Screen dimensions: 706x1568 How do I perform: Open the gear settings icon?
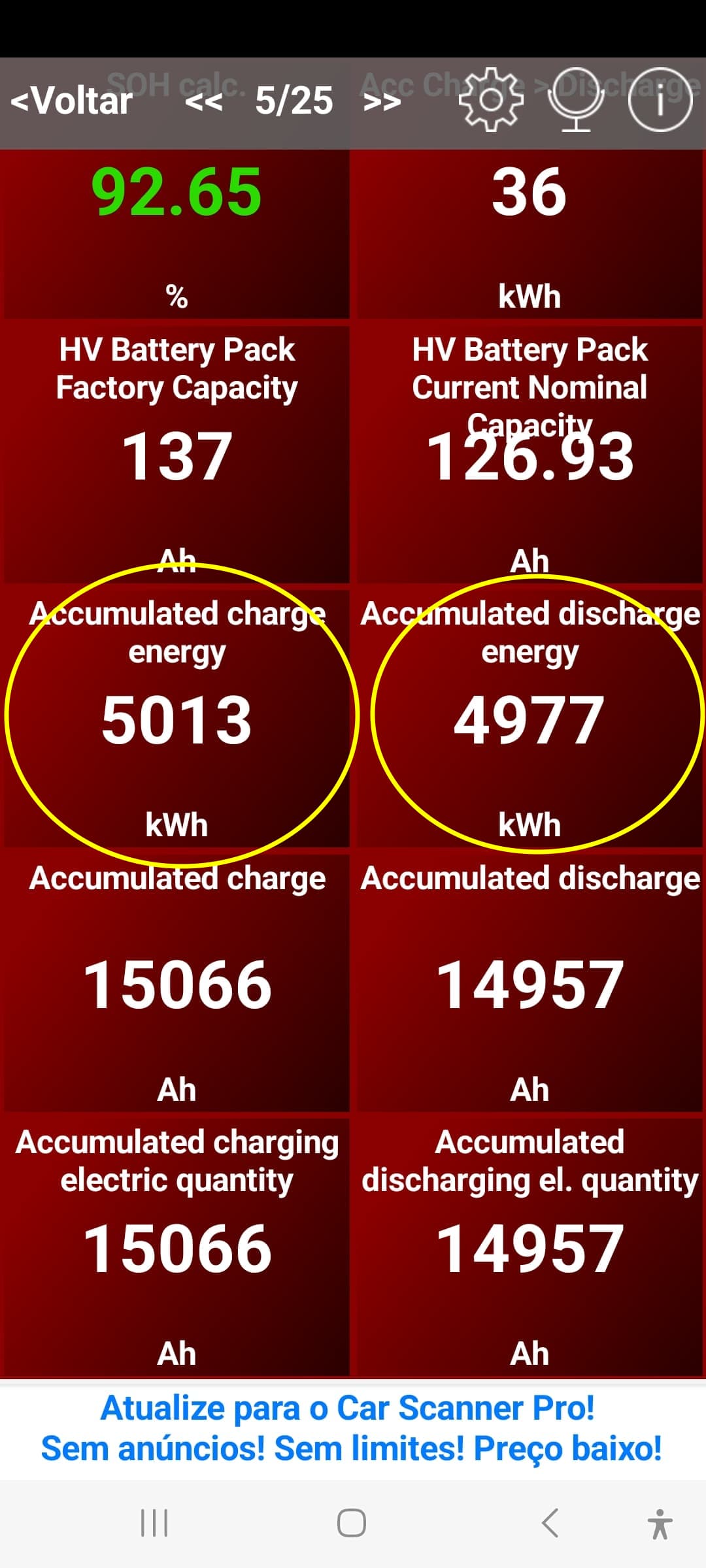[491, 99]
